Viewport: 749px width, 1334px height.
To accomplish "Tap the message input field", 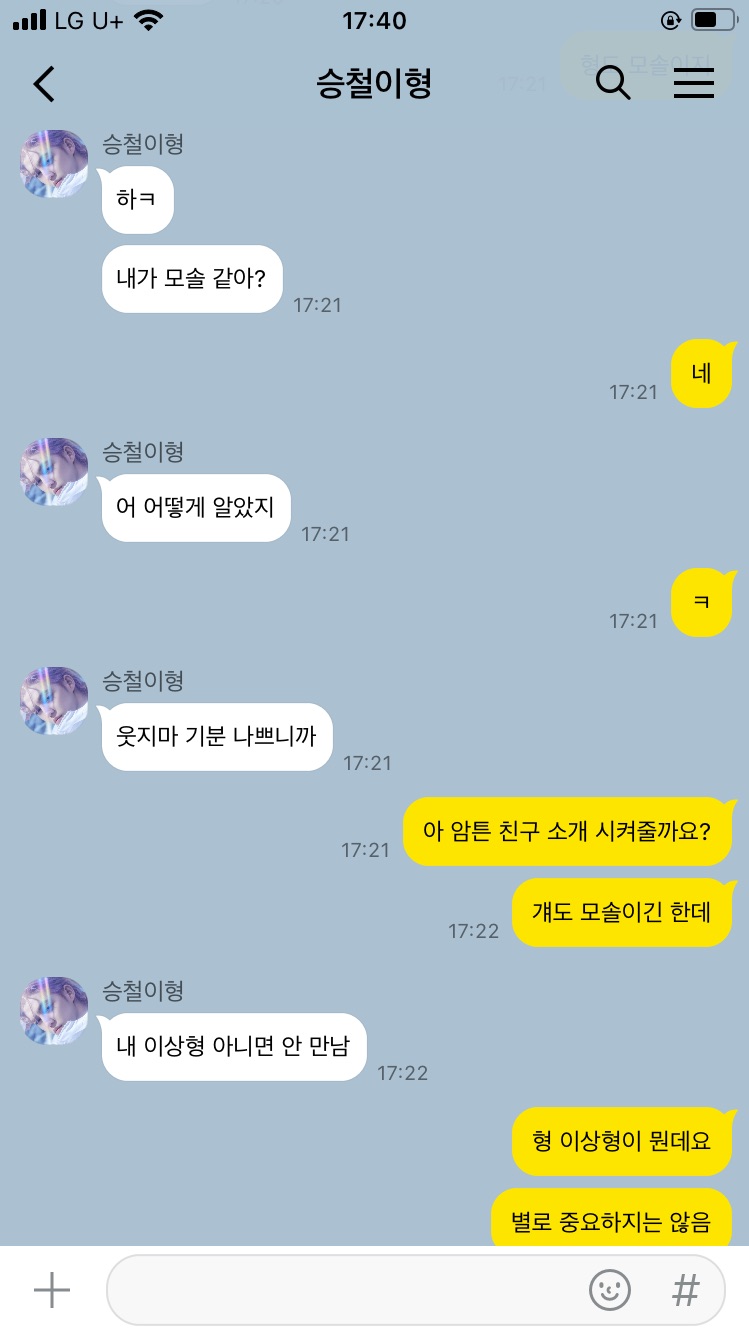I will pos(350,1291).
